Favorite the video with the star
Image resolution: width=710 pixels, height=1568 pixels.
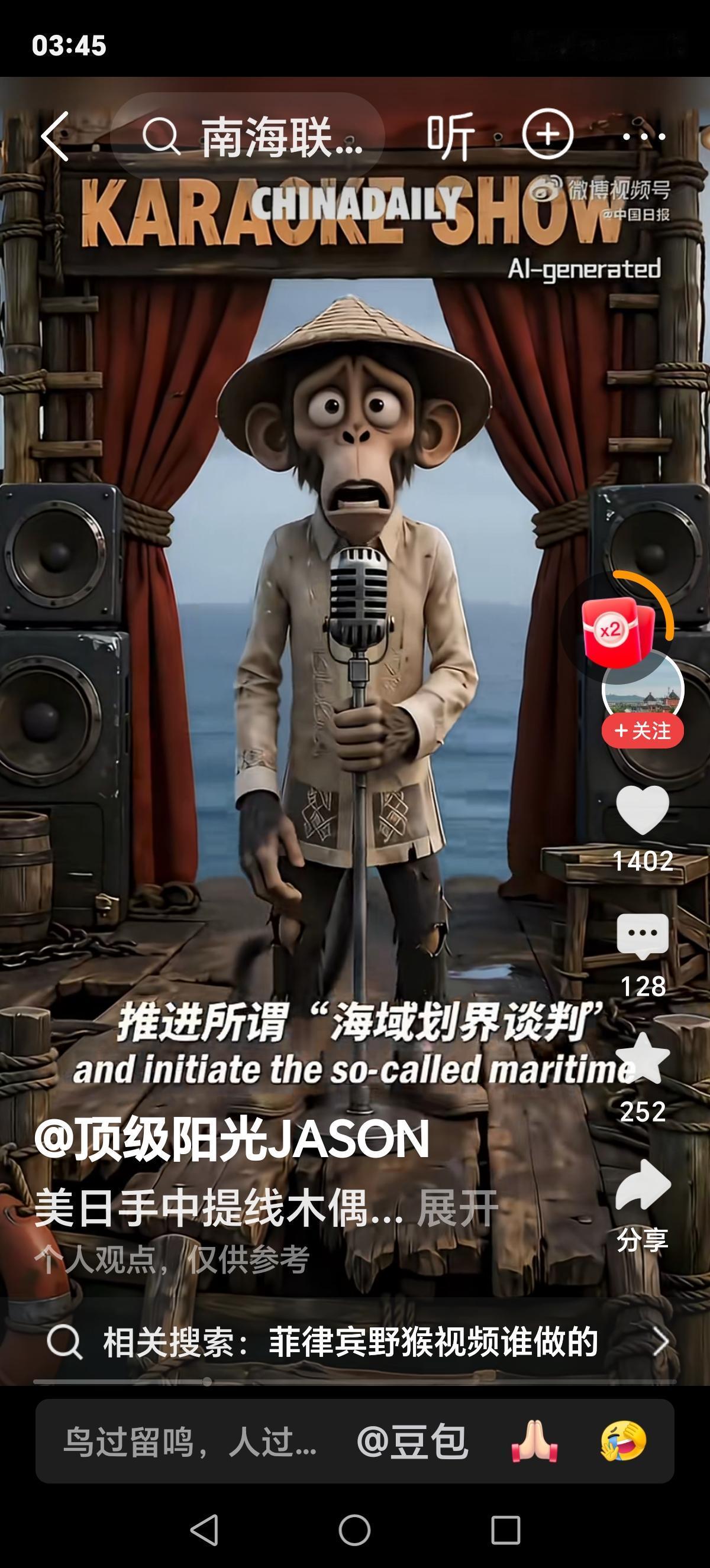click(643, 1059)
